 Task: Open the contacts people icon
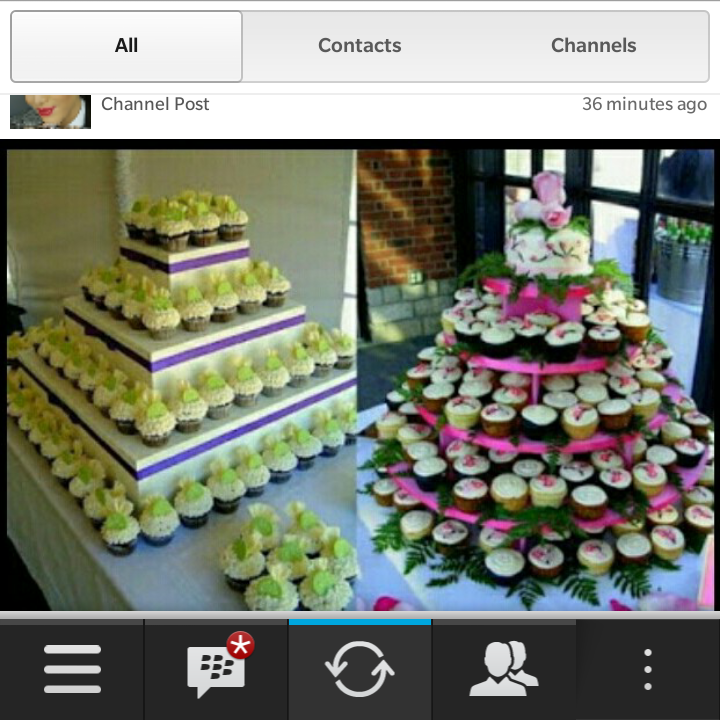tap(504, 669)
